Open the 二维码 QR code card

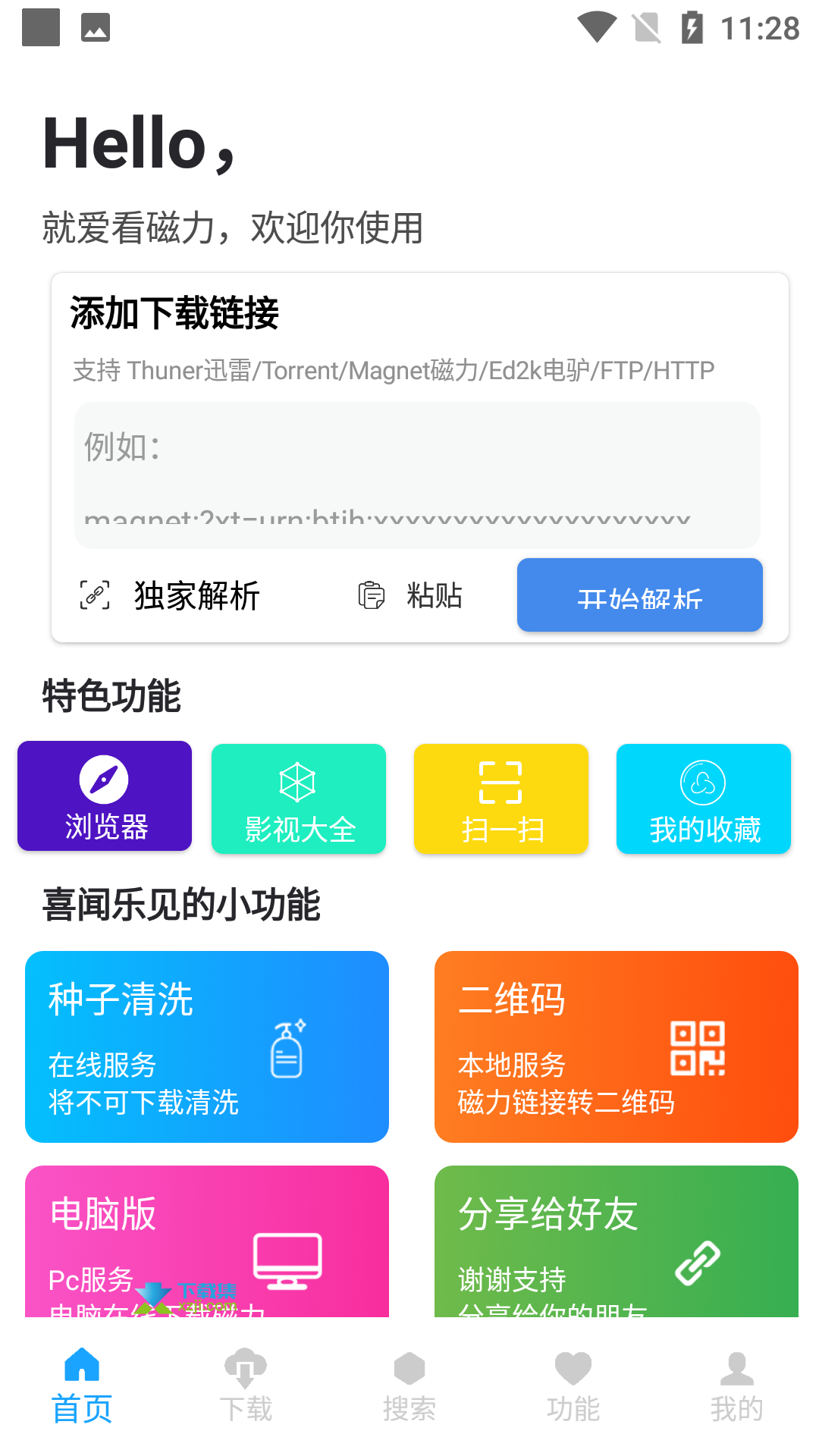point(617,1046)
